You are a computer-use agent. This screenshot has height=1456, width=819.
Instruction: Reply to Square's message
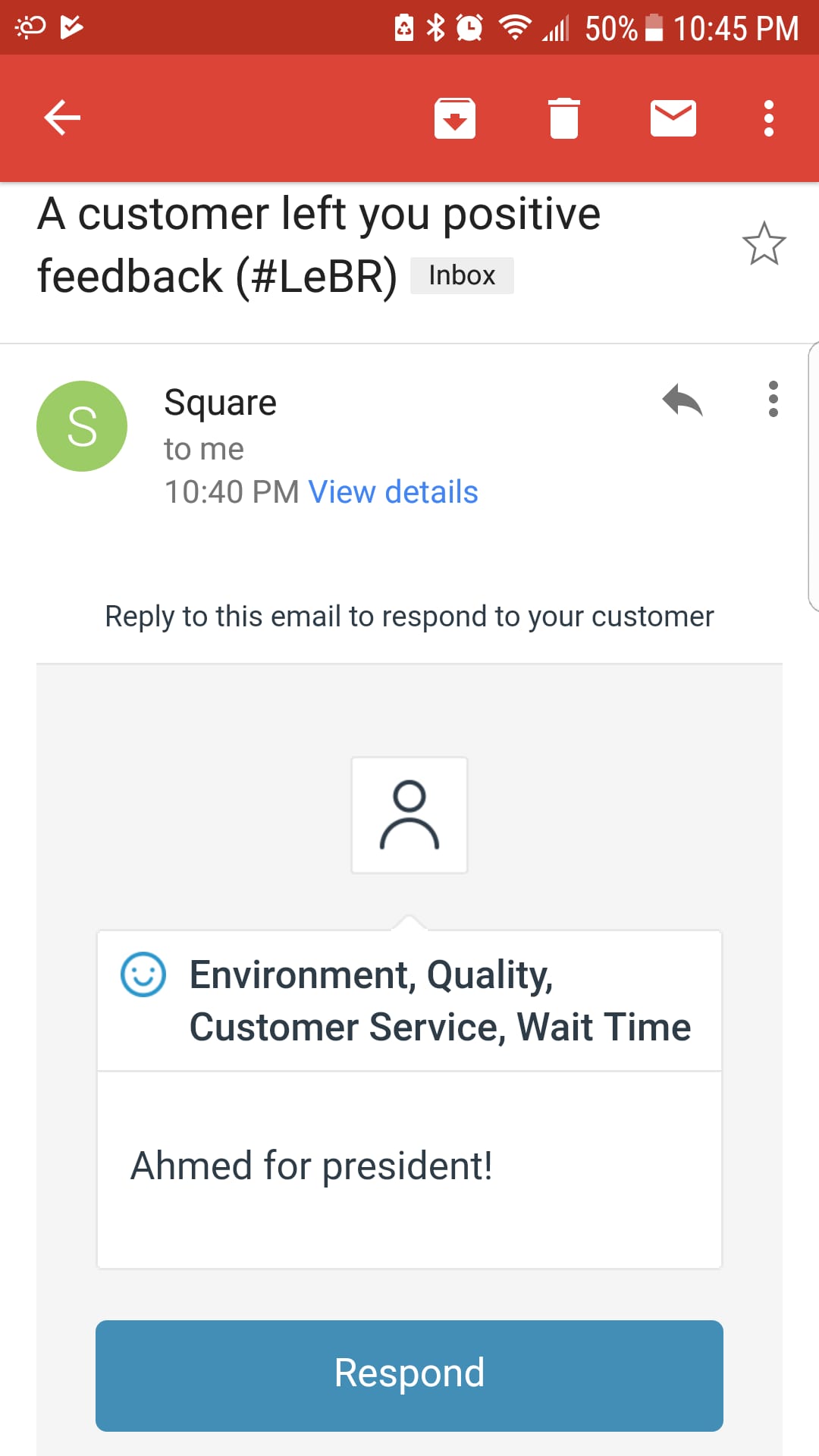(x=682, y=400)
